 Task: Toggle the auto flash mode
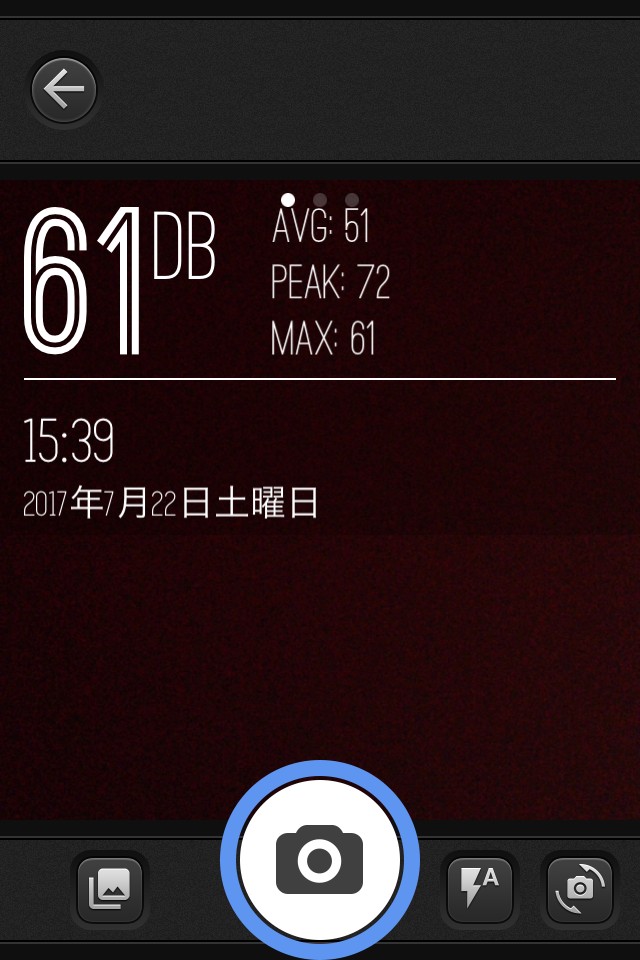click(x=479, y=889)
